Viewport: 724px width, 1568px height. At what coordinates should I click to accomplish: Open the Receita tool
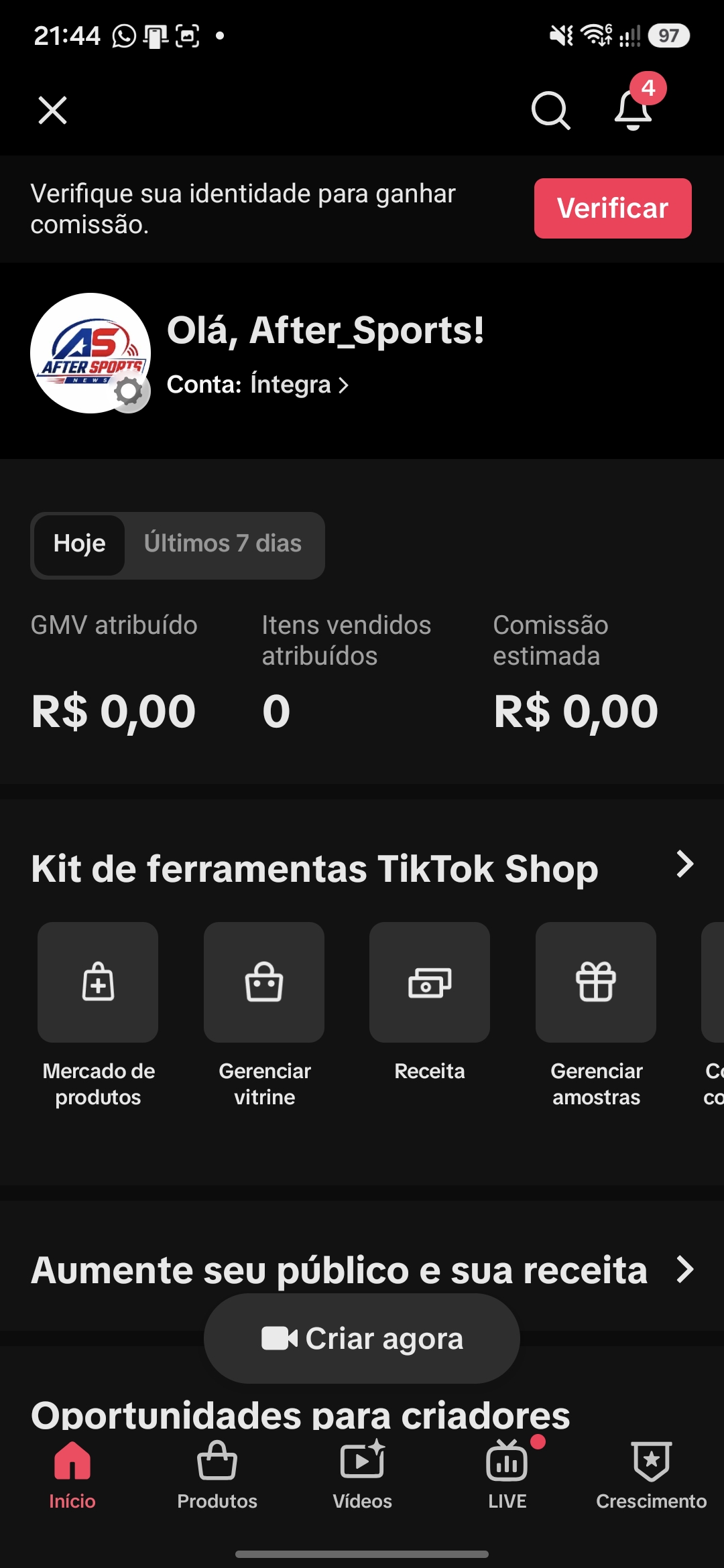(430, 1002)
